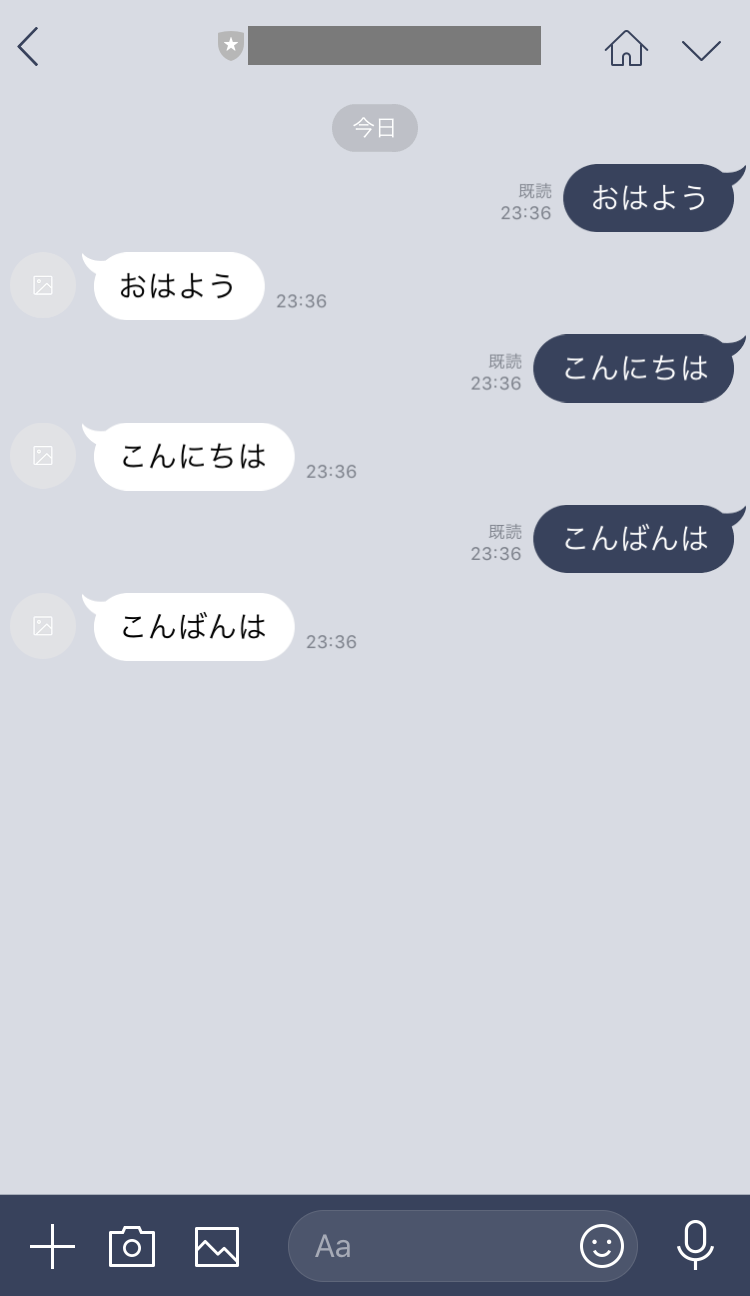Go to the chat home with the house icon

[626, 46]
